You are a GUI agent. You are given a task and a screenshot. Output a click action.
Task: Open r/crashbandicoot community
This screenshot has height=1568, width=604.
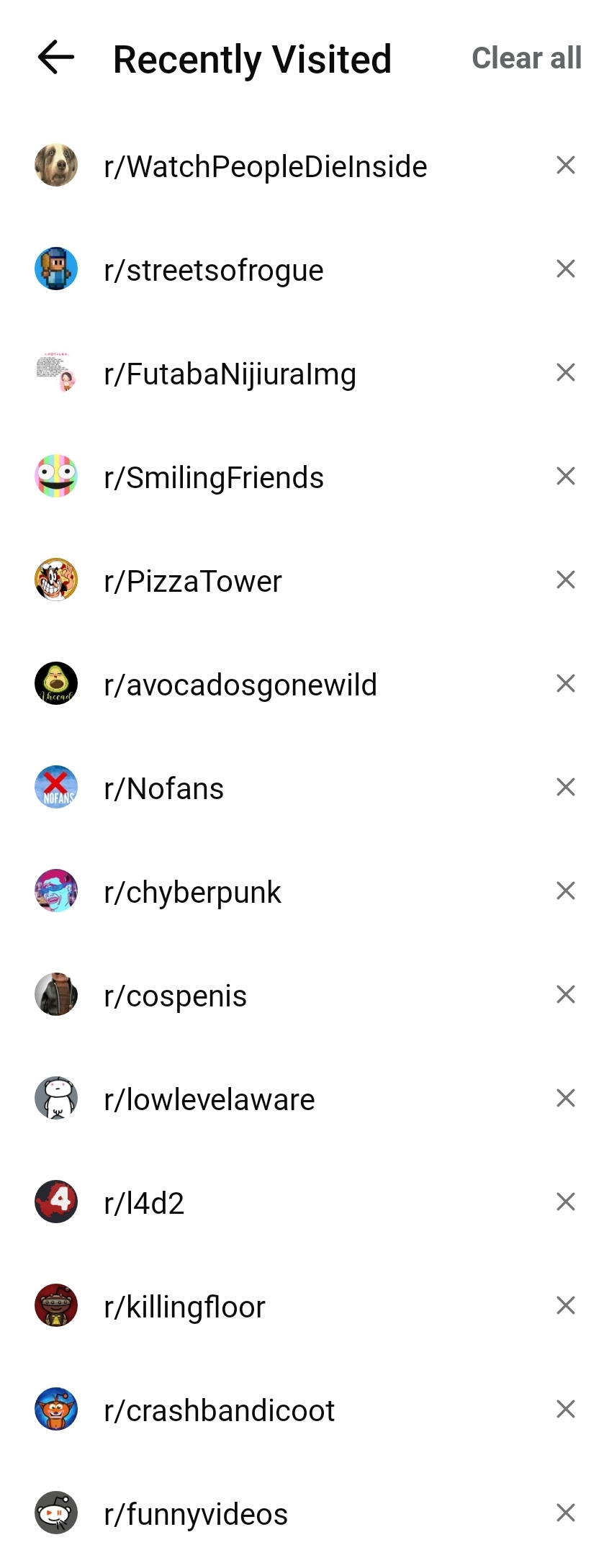219,1410
